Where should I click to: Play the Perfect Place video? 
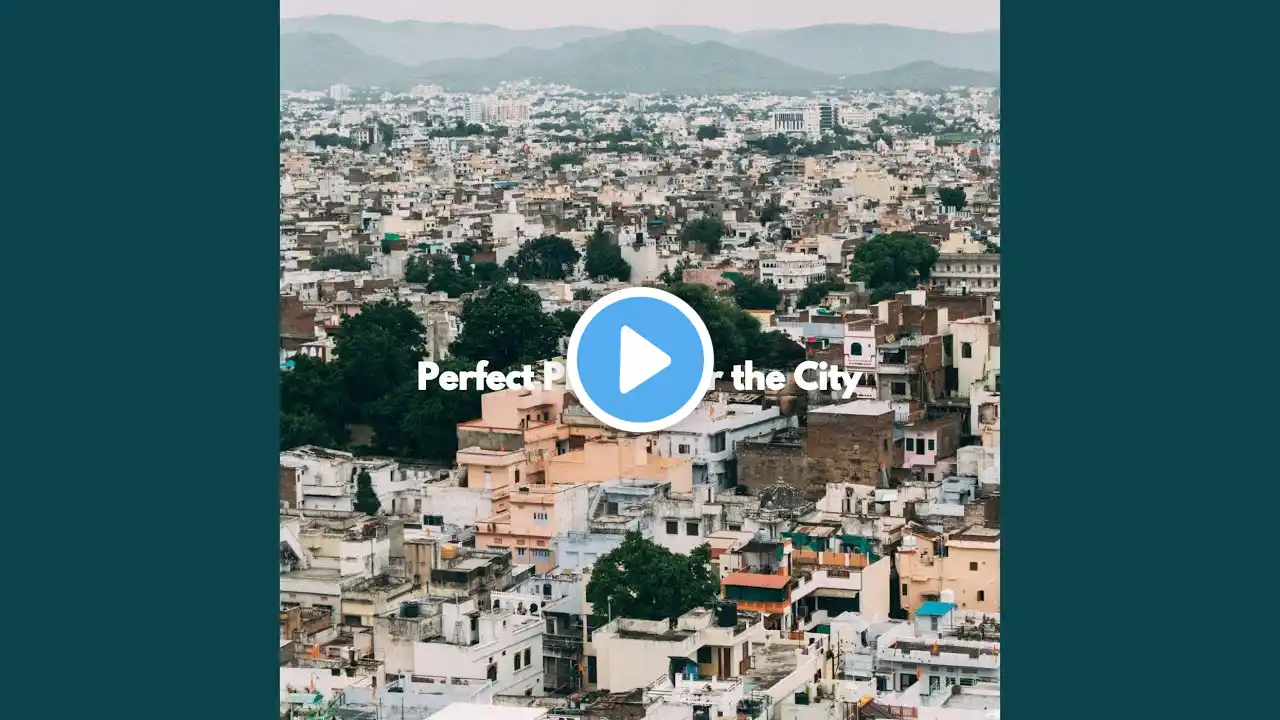[x=640, y=360]
